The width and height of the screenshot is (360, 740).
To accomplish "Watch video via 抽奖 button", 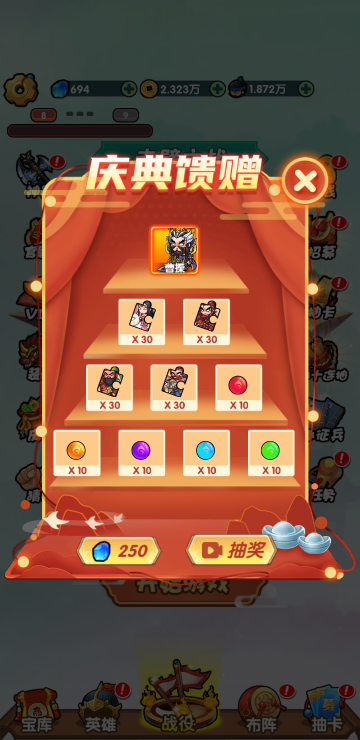I will click(x=231, y=550).
